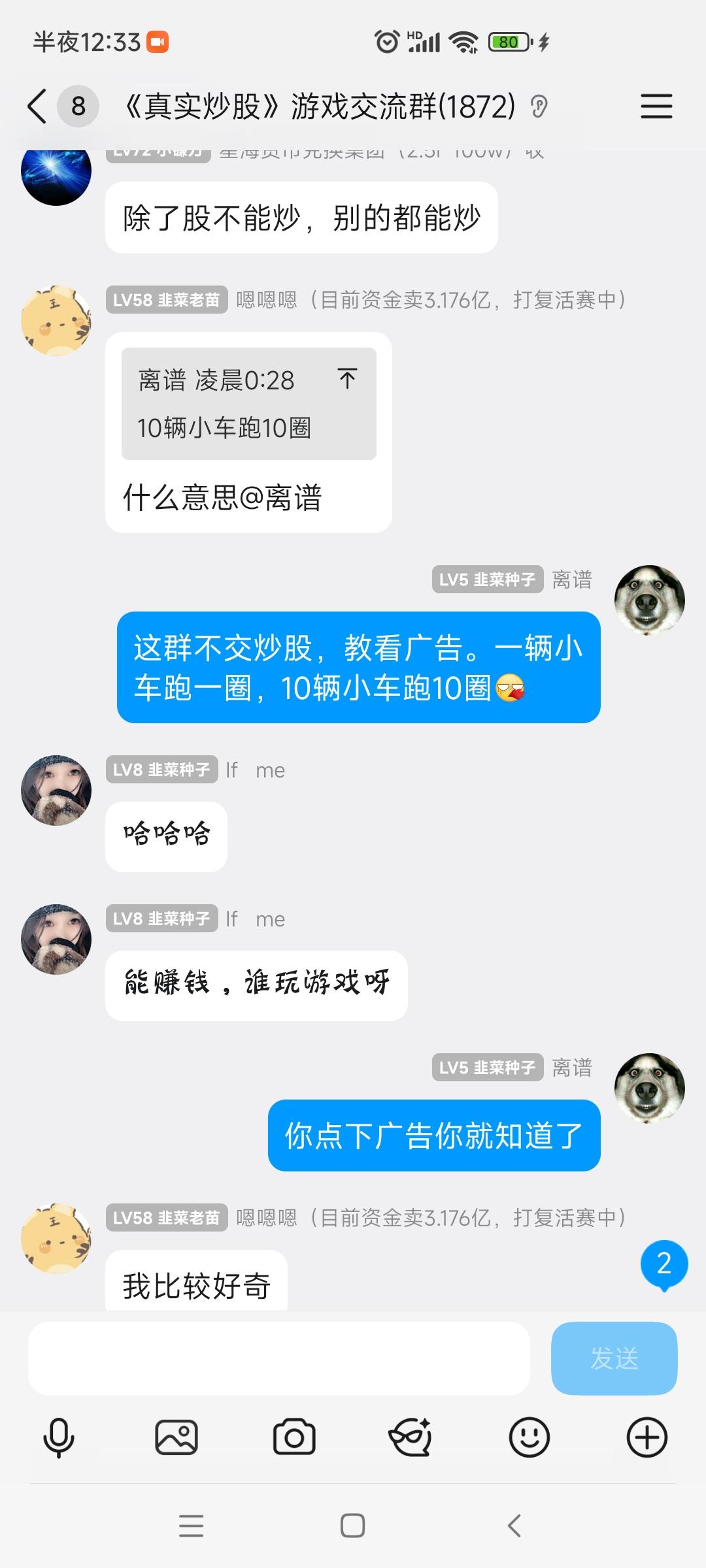706x1568 pixels.
Task: Tap the 发送 send button
Action: (613, 1359)
